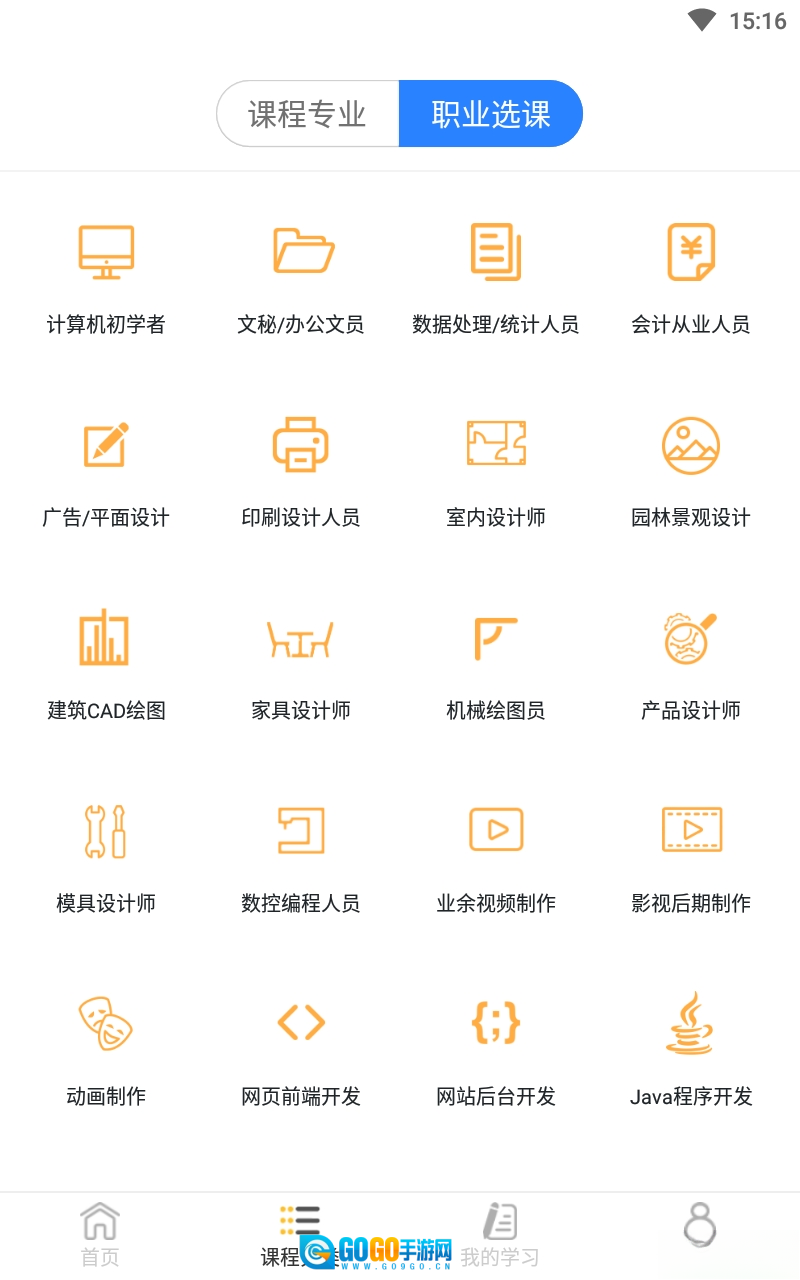Switch to 我的学习 tab
Image resolution: width=800 pixels, height=1280 pixels.
[500, 1235]
